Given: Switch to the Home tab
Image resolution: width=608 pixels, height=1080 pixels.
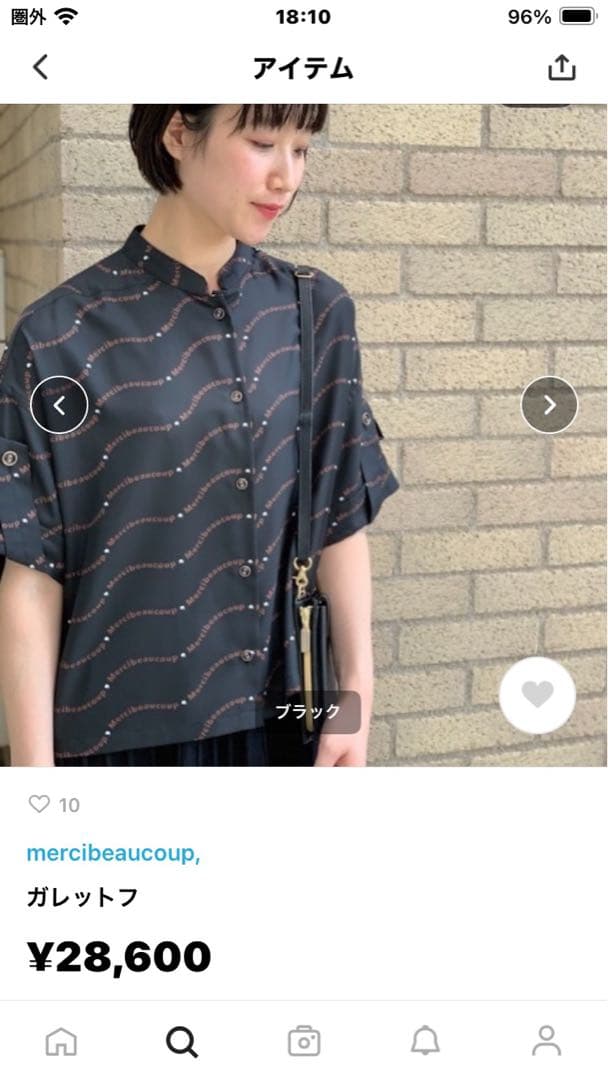Looking at the screenshot, I should [61, 1041].
